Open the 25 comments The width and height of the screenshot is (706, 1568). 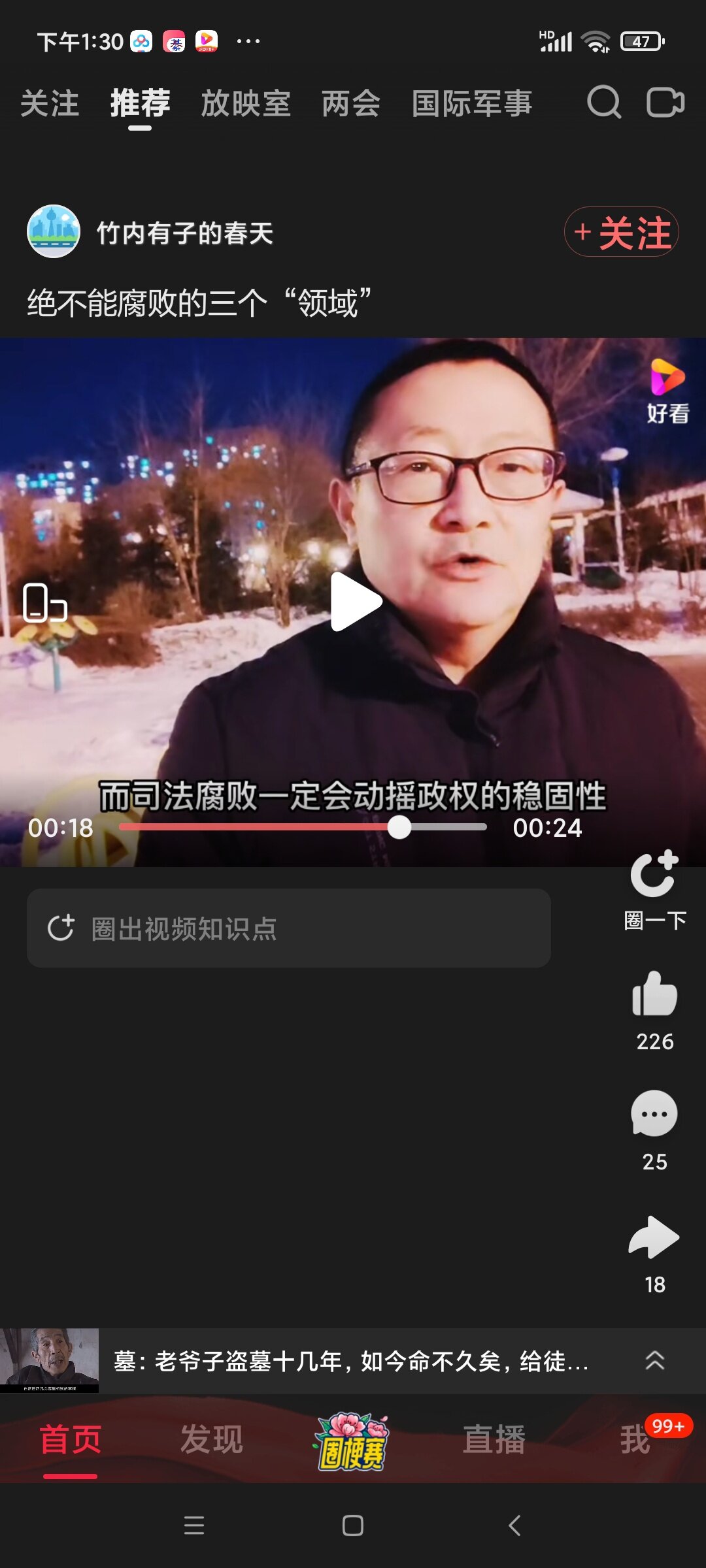coord(654,1131)
